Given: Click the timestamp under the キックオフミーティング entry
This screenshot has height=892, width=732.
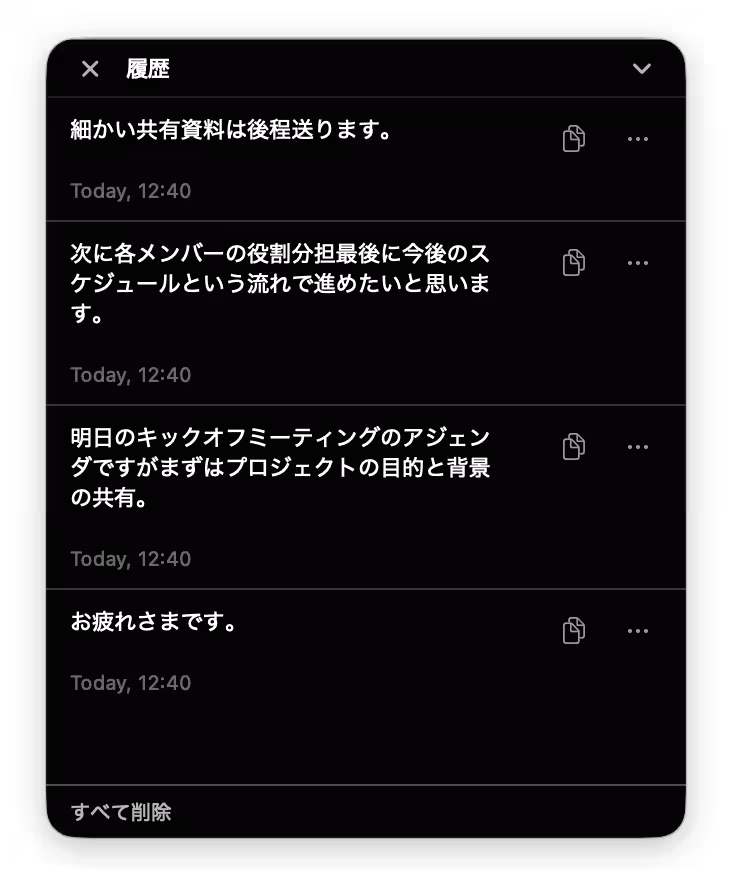Looking at the screenshot, I should click(130, 558).
